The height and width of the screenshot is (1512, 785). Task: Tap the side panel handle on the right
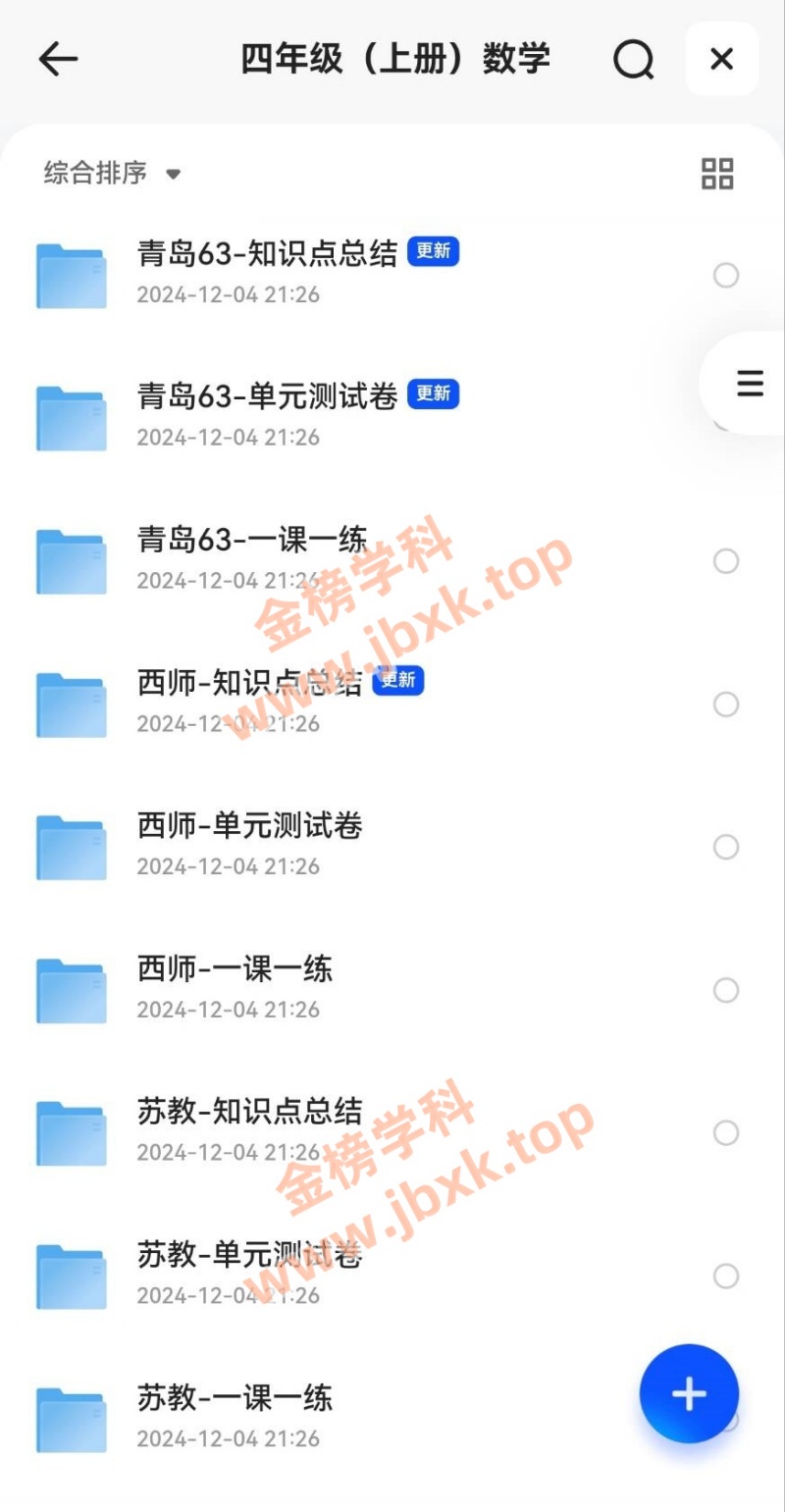[748, 384]
